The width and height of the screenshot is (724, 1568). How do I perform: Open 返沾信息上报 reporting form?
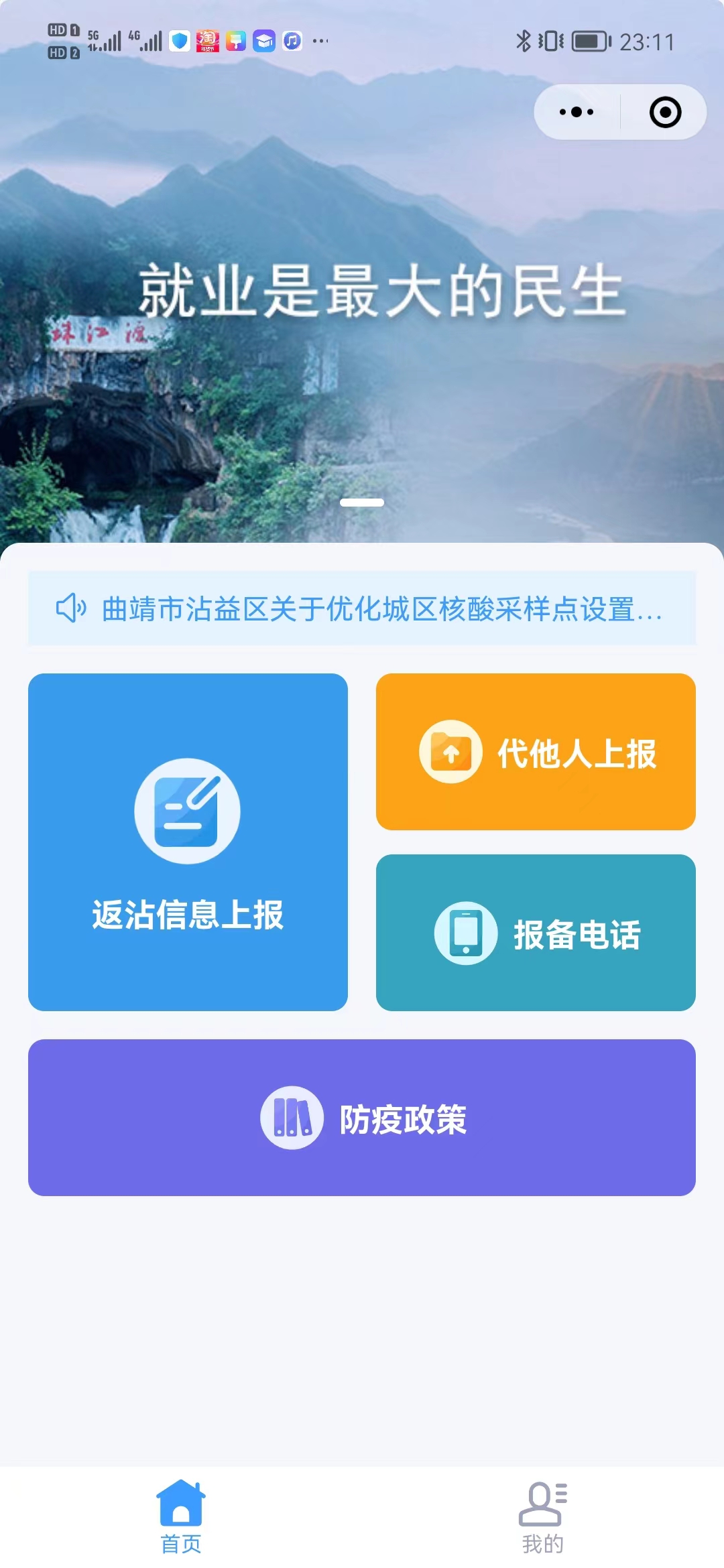tap(188, 842)
